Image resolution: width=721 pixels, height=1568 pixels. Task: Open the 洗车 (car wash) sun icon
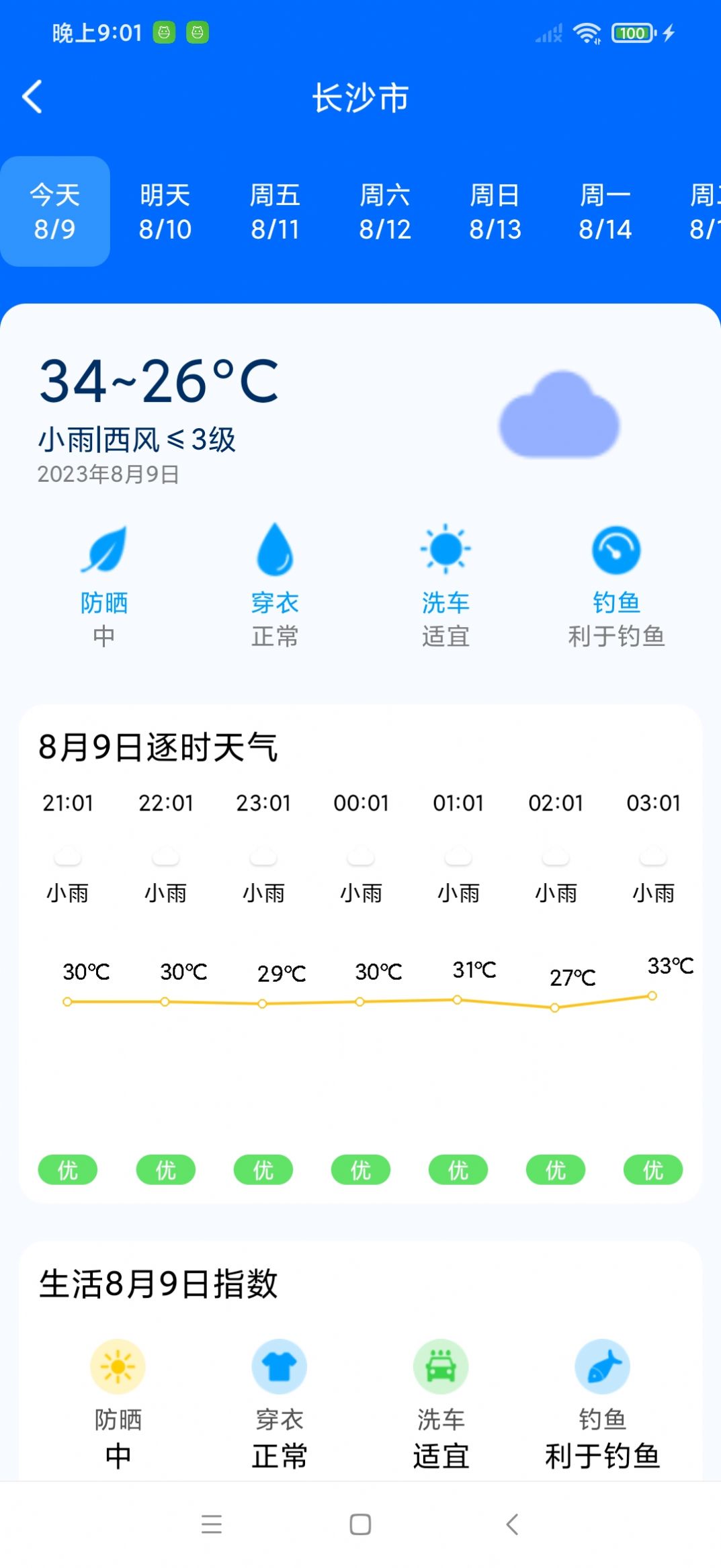click(445, 548)
